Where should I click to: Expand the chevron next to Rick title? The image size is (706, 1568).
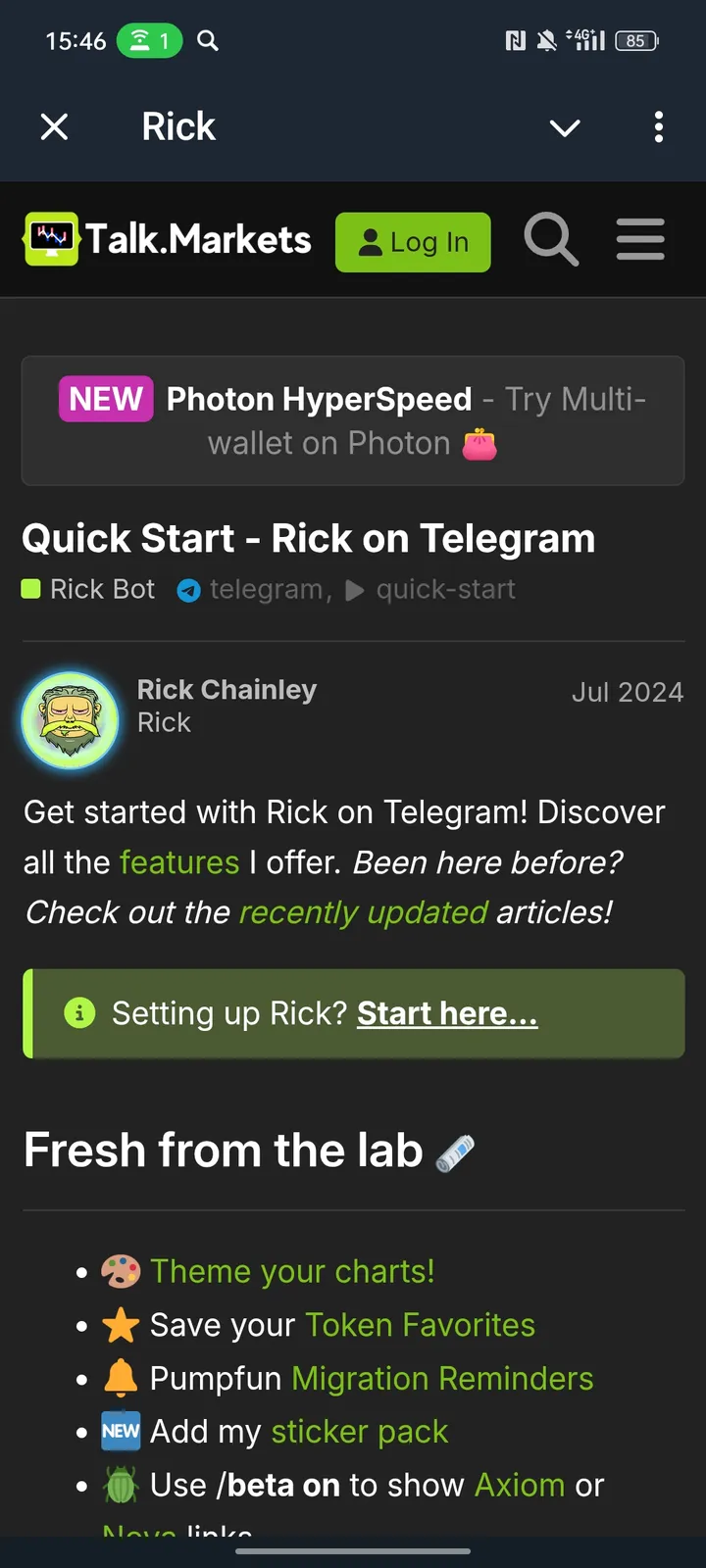click(x=565, y=127)
